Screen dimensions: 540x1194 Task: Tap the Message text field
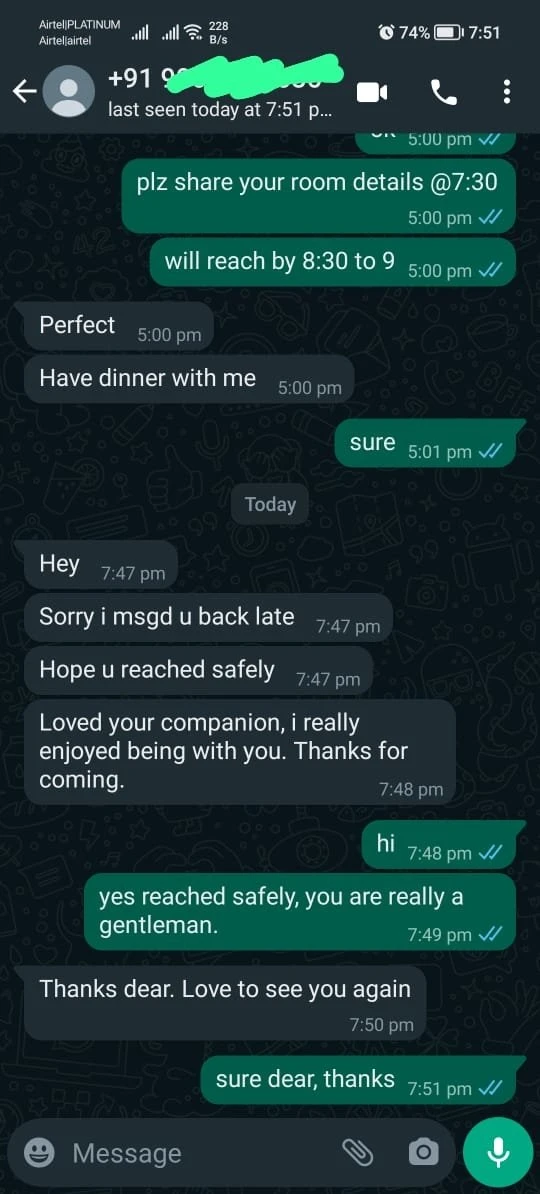click(200, 1153)
